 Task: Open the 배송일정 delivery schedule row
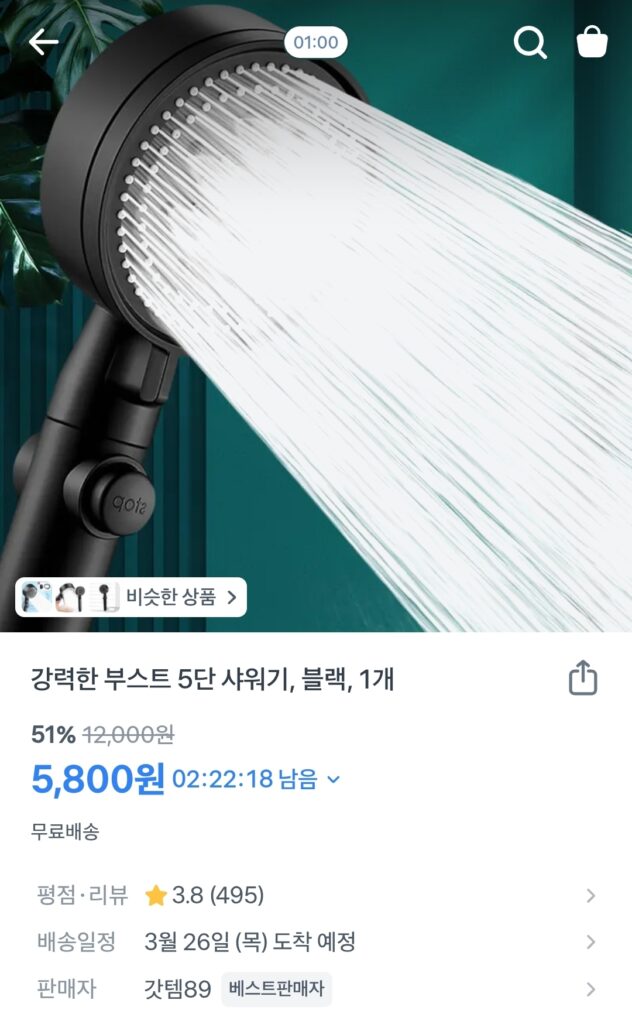tap(316, 942)
